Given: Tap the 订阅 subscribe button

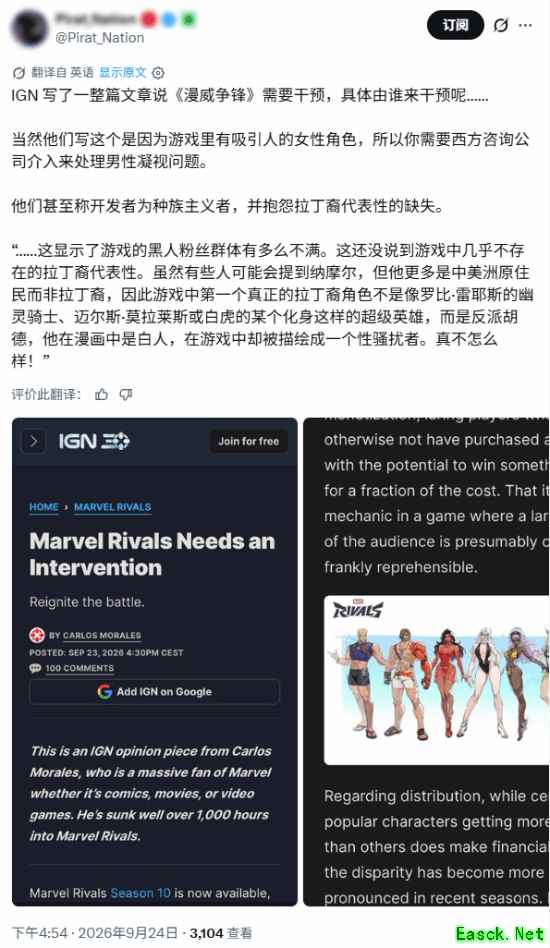Looking at the screenshot, I should click(x=455, y=25).
